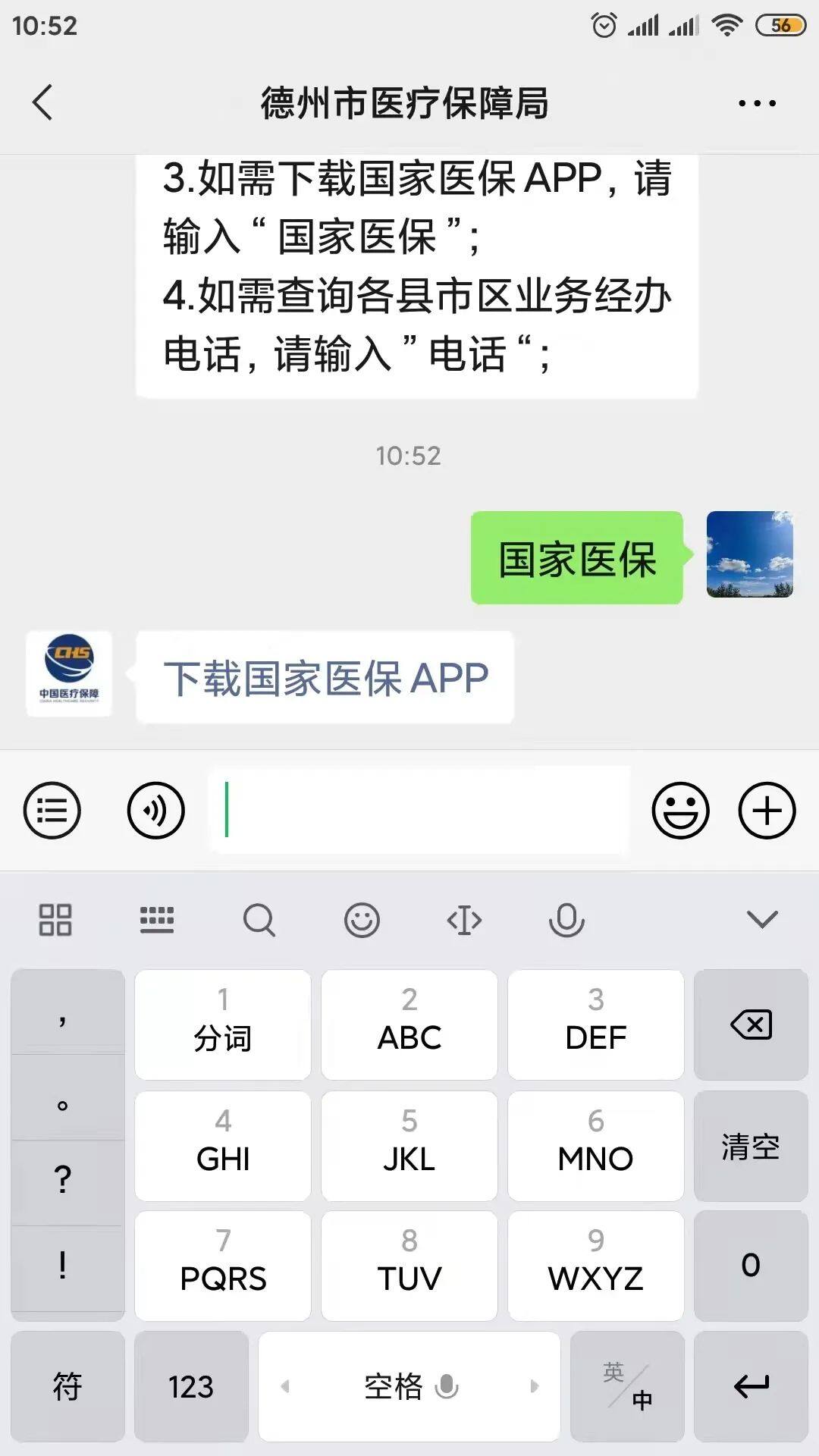This screenshot has height=1456, width=819.
Task: Open the keyboard emoji picker
Action: [x=362, y=920]
